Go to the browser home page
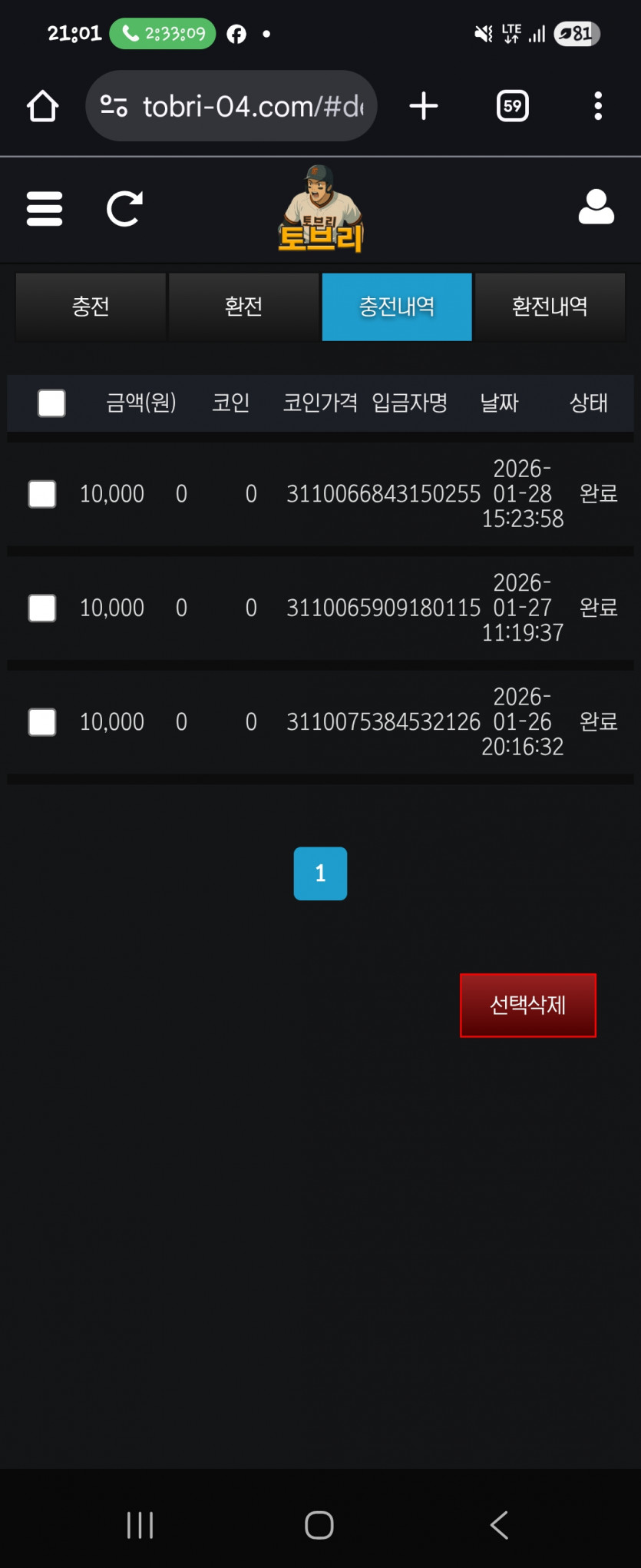 [x=43, y=106]
